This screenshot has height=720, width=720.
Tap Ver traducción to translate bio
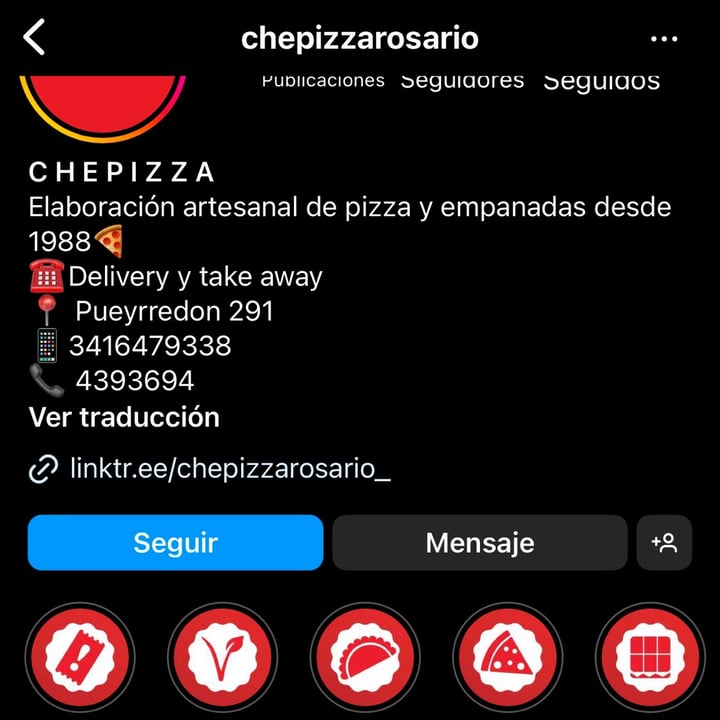(x=124, y=417)
